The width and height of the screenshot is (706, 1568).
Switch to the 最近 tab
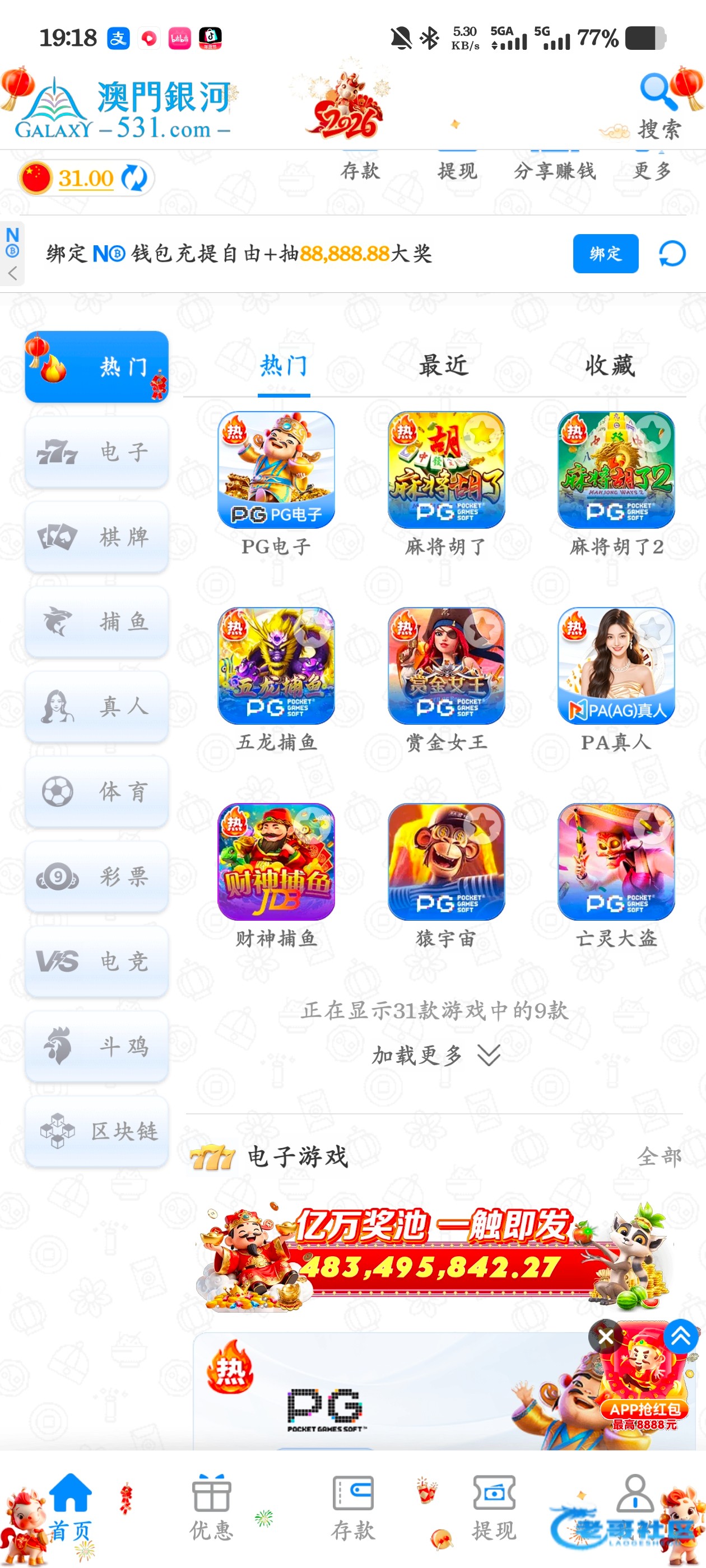pyautogui.click(x=443, y=366)
